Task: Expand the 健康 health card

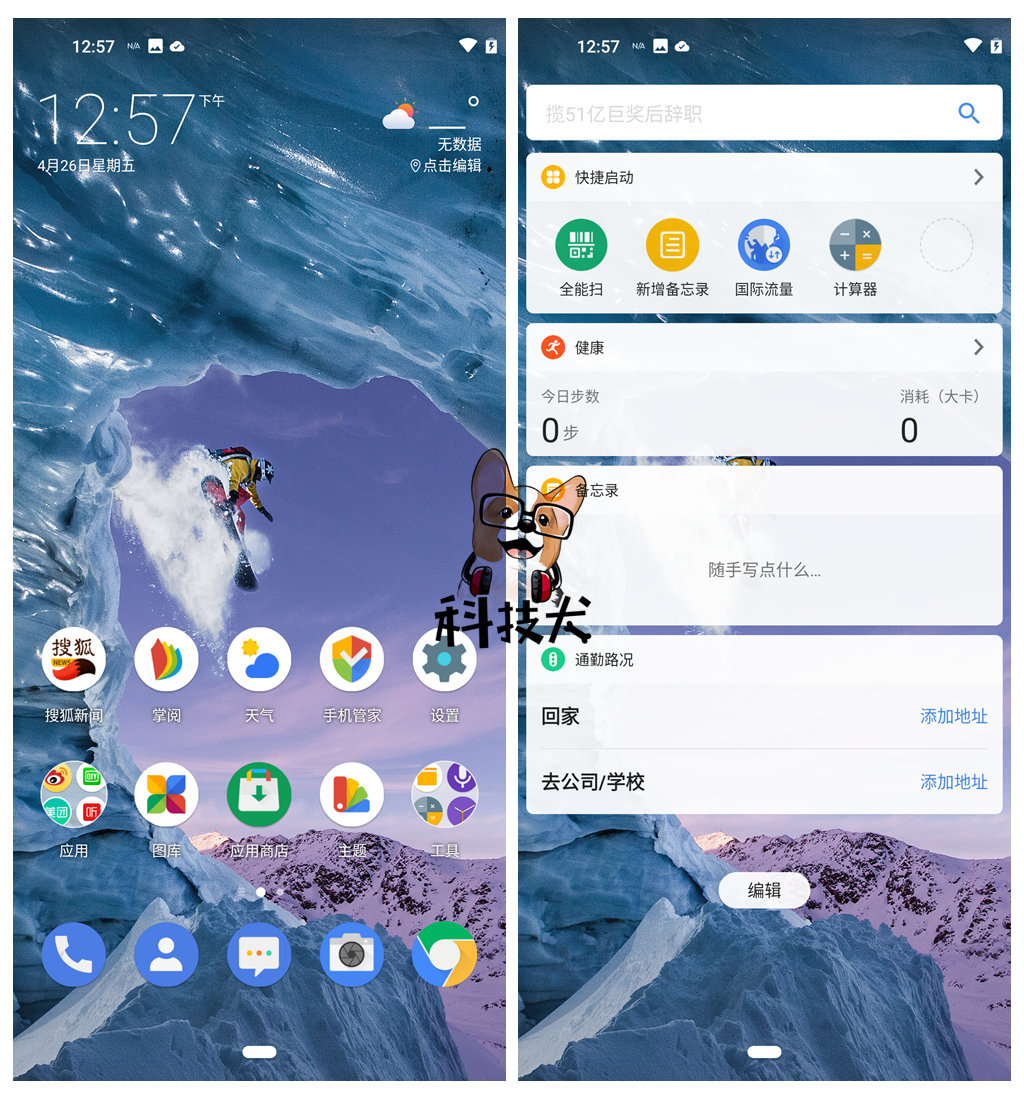Action: coord(978,347)
